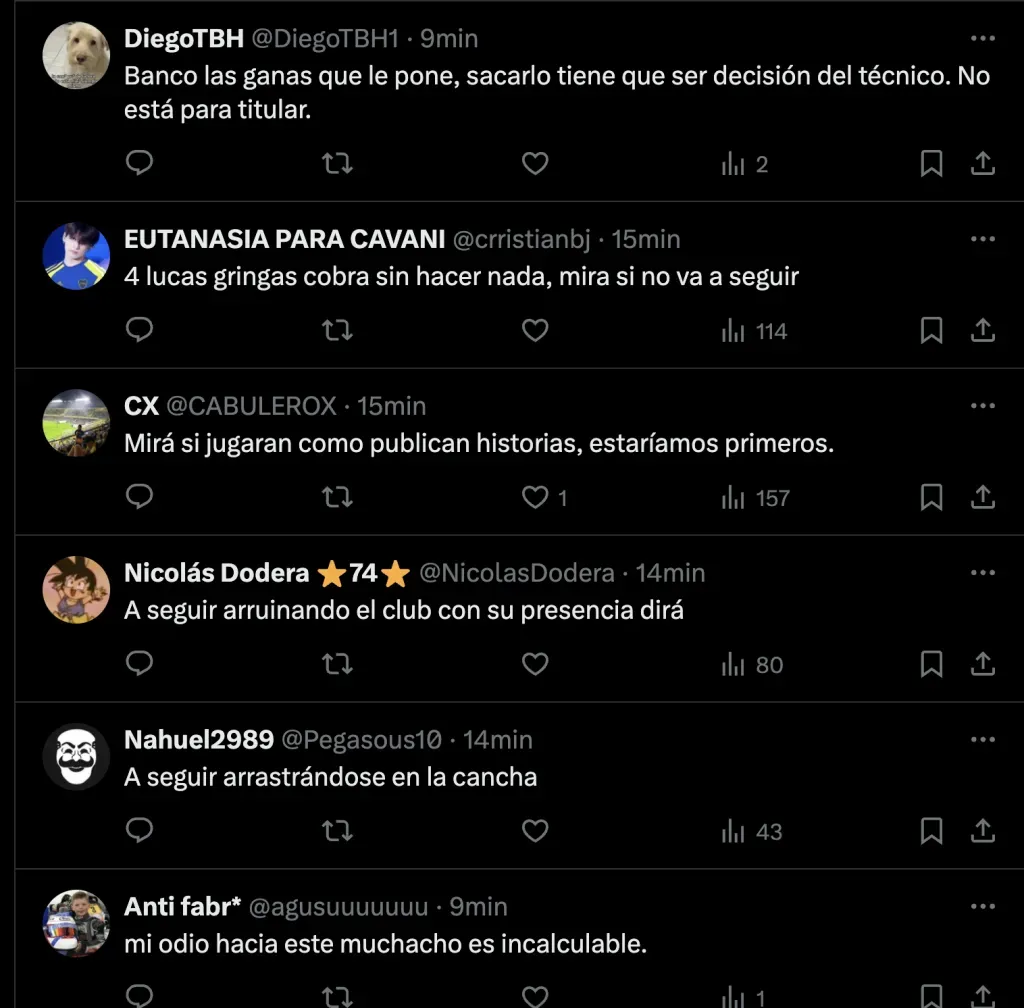Image resolution: width=1024 pixels, height=1008 pixels.
Task: Like Nahuel2989's tweet
Action: click(x=536, y=831)
